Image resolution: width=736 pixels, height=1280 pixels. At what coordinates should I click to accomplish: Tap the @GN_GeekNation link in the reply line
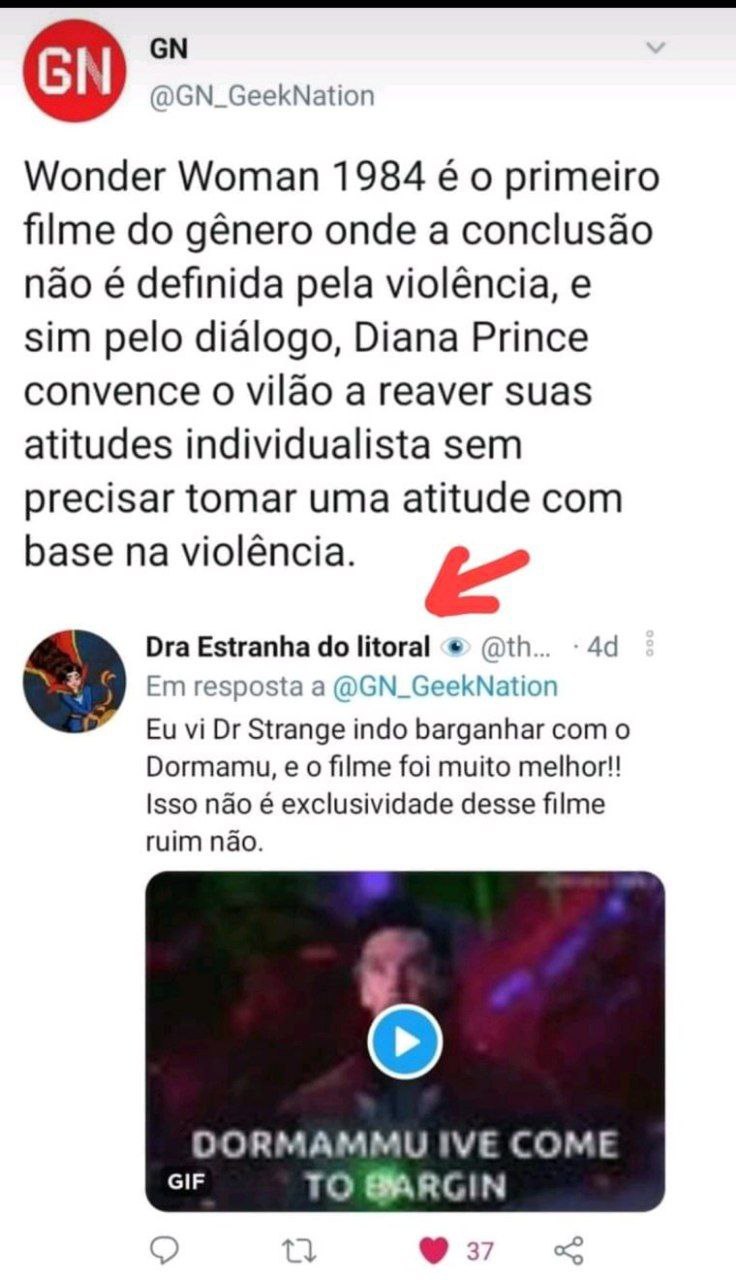click(444, 686)
